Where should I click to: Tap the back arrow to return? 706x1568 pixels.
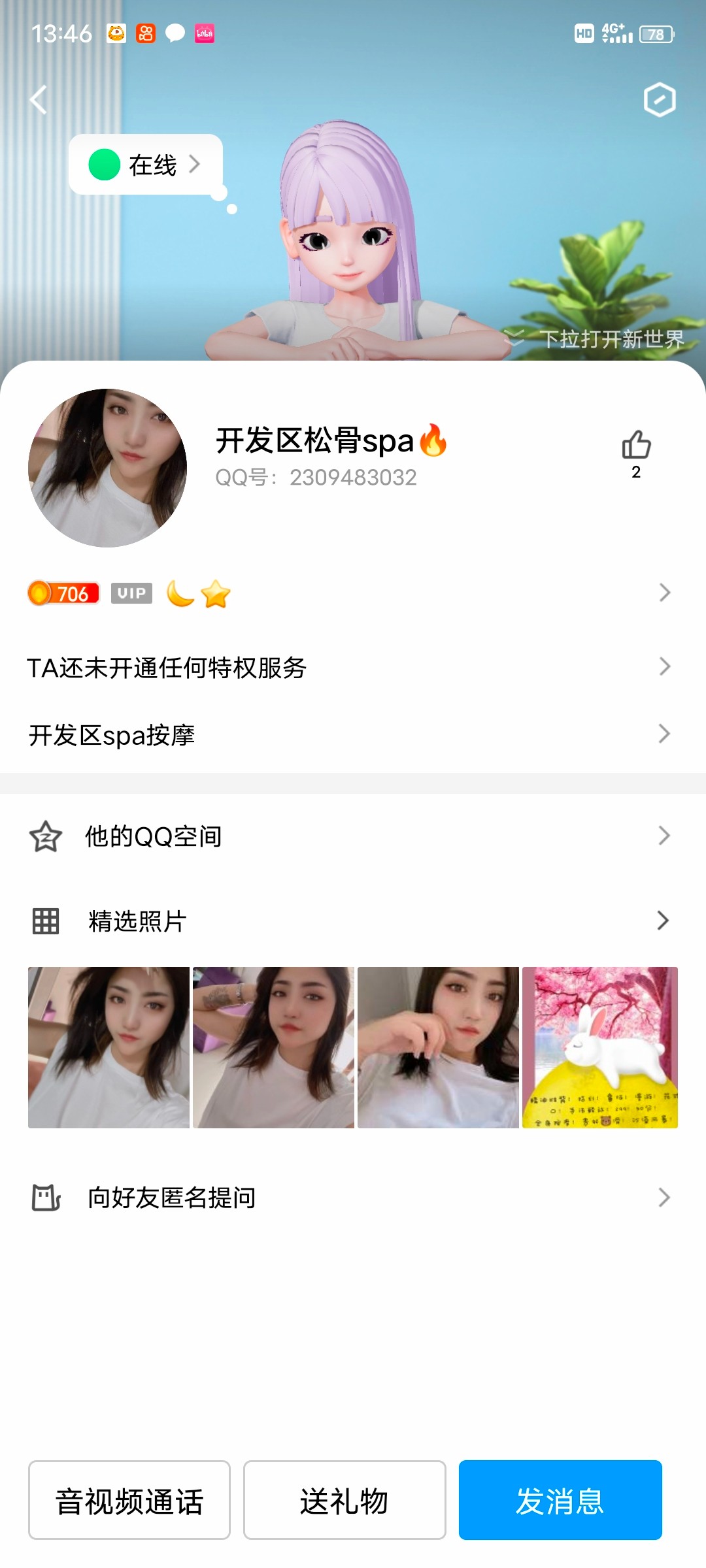(39, 99)
